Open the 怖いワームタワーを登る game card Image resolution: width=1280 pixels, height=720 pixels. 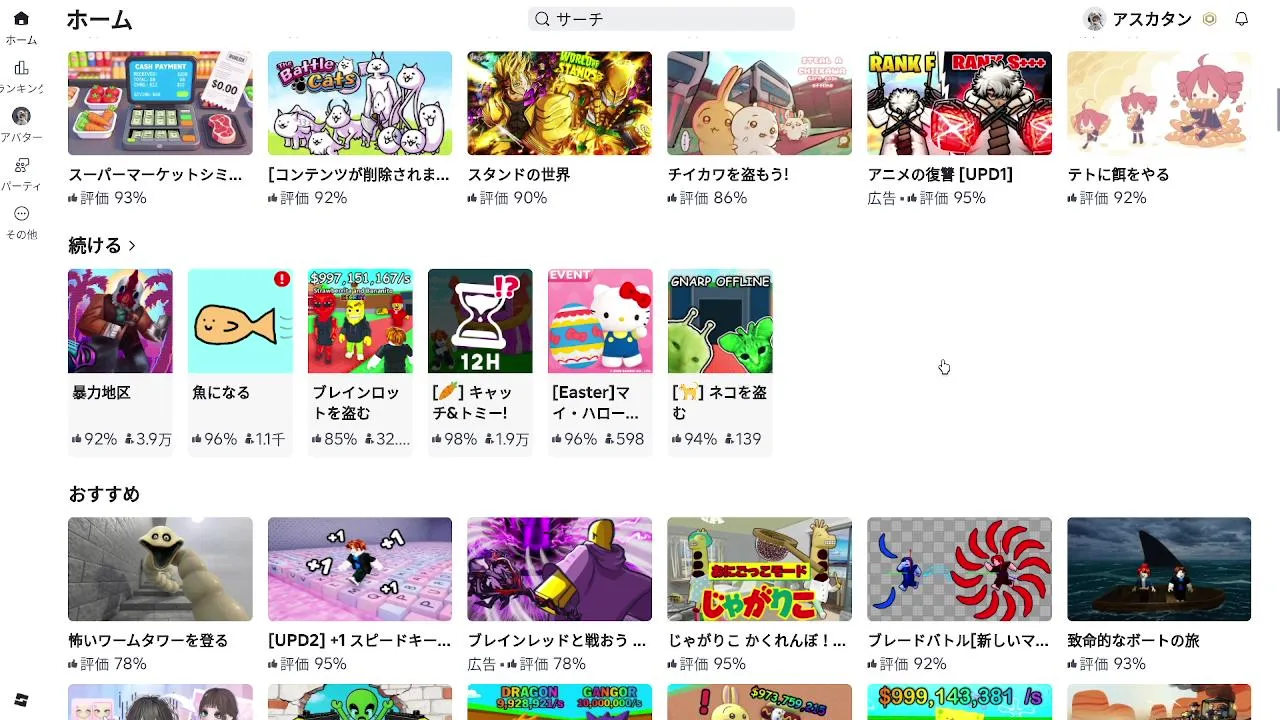(x=160, y=569)
